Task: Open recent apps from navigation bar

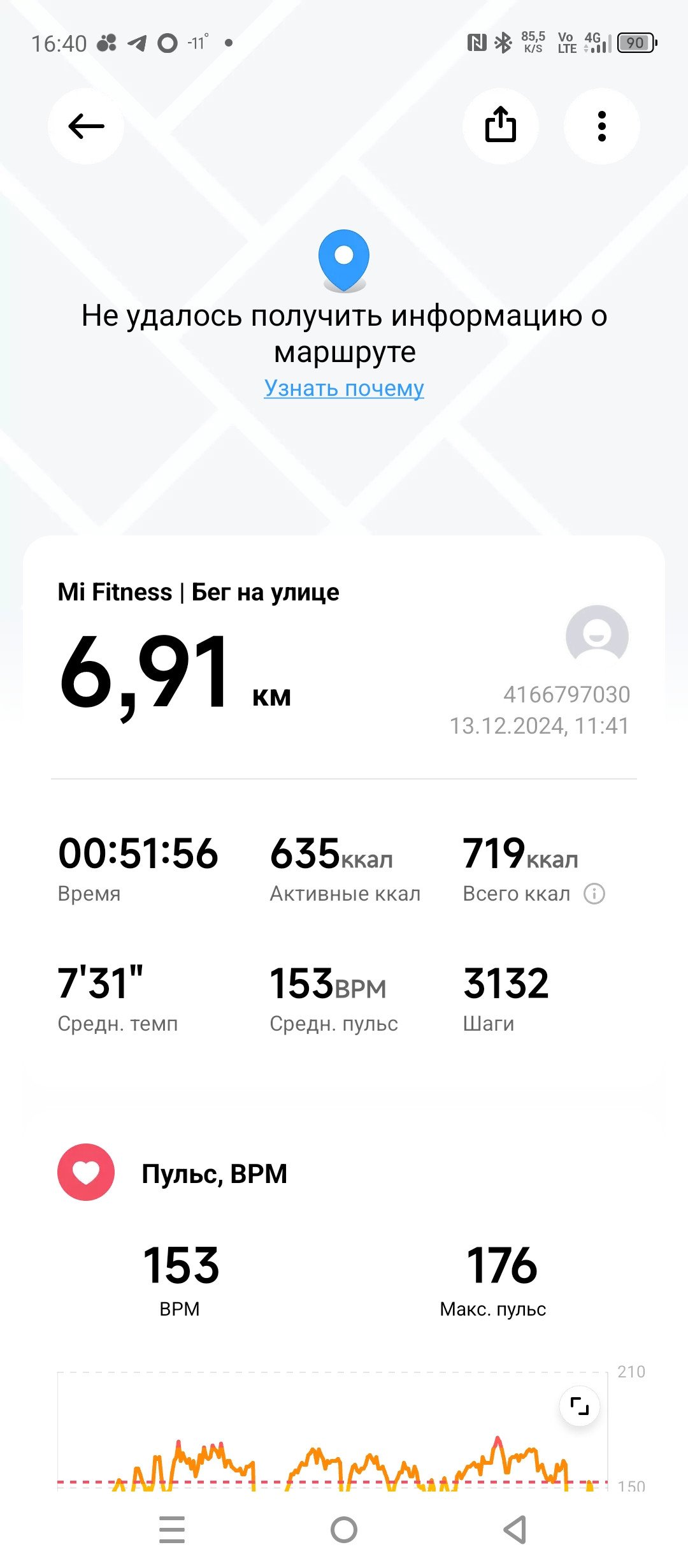Action: coord(172,1529)
